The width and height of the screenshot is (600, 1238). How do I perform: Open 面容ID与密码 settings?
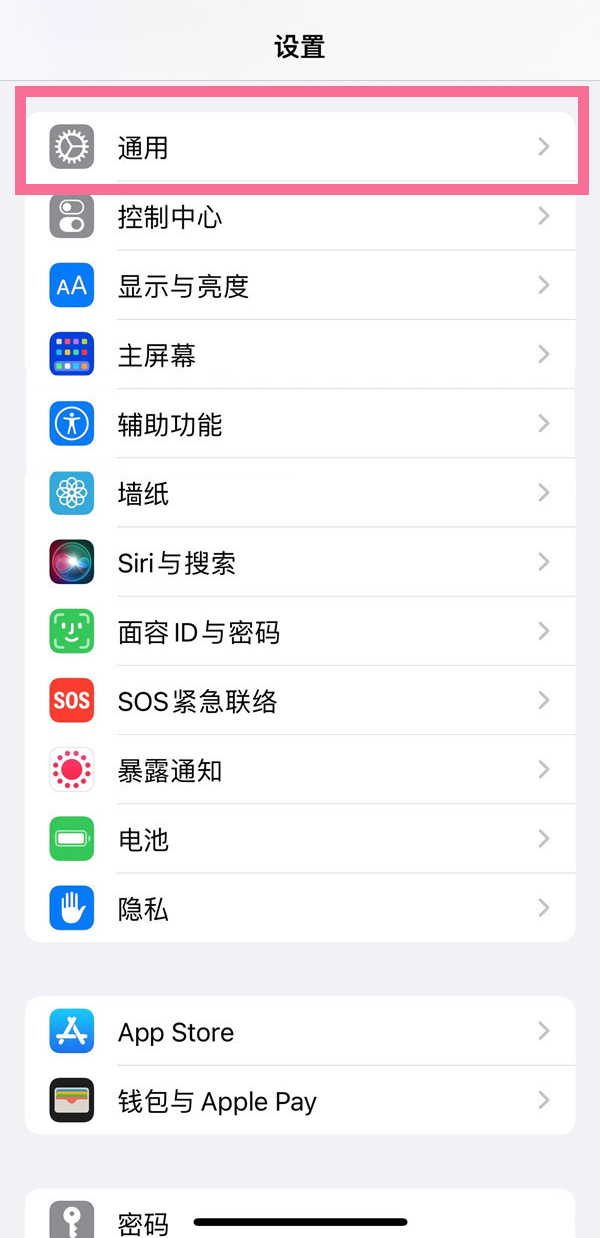click(x=300, y=632)
